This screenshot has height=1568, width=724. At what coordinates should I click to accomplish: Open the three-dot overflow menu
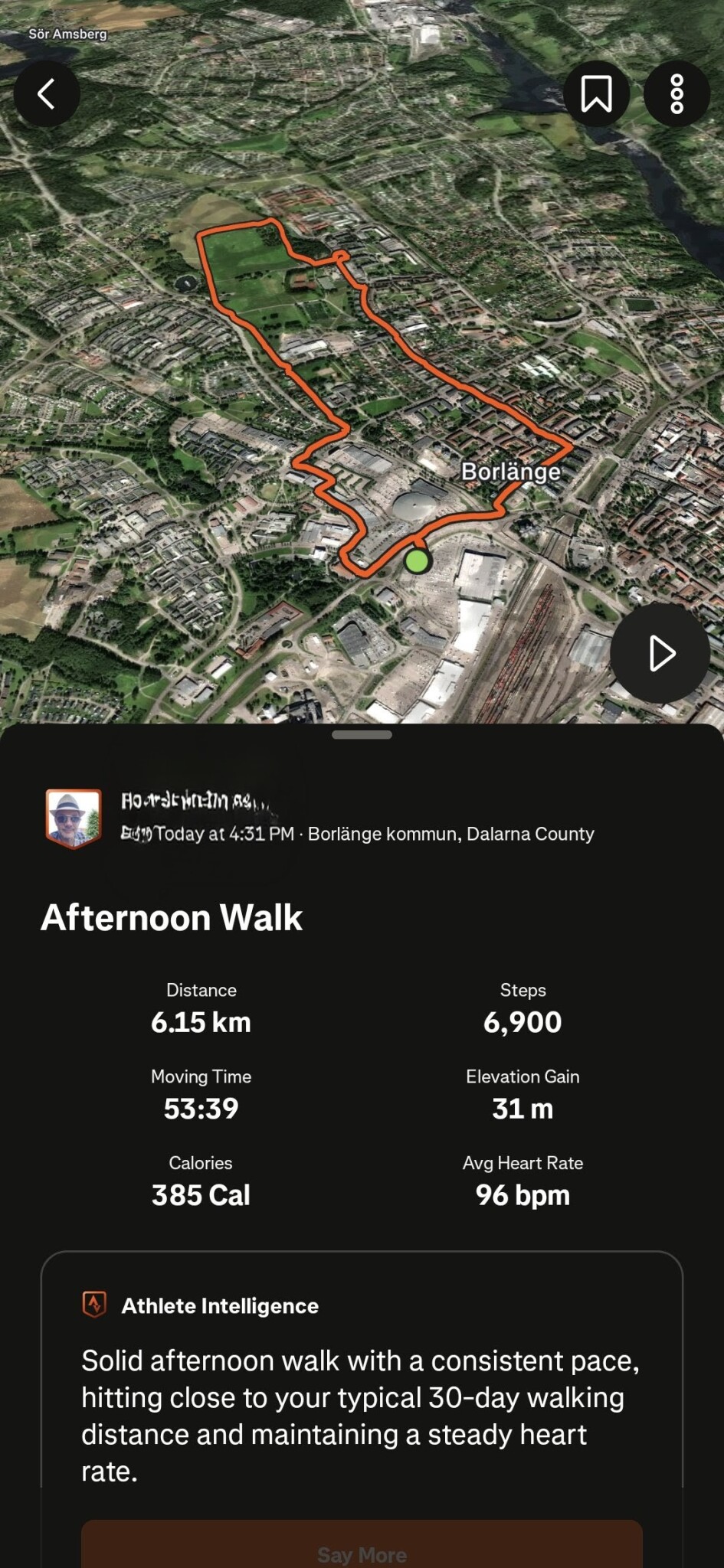coord(676,94)
